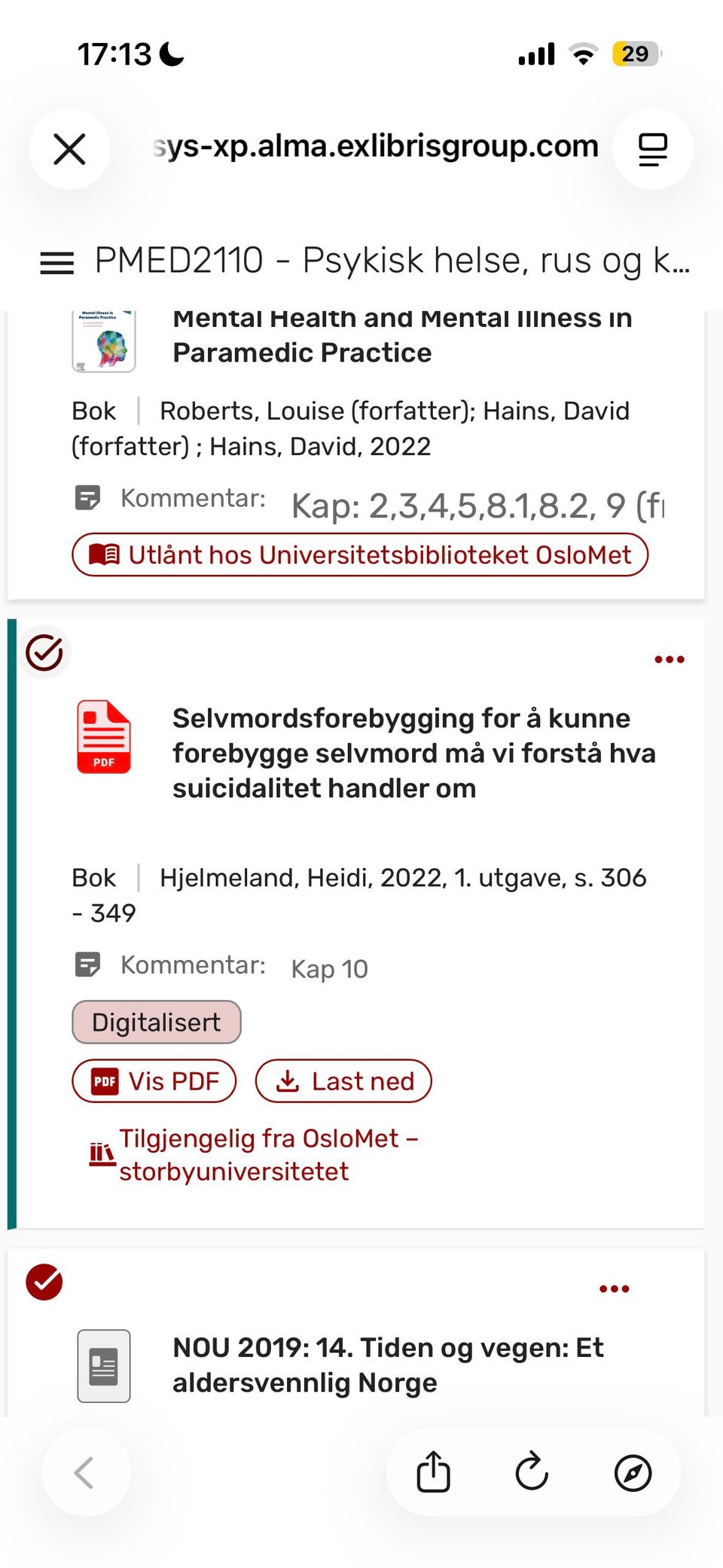723x1568 pixels.
Task: Open options for Selvmordsforebygging item
Action: [670, 659]
